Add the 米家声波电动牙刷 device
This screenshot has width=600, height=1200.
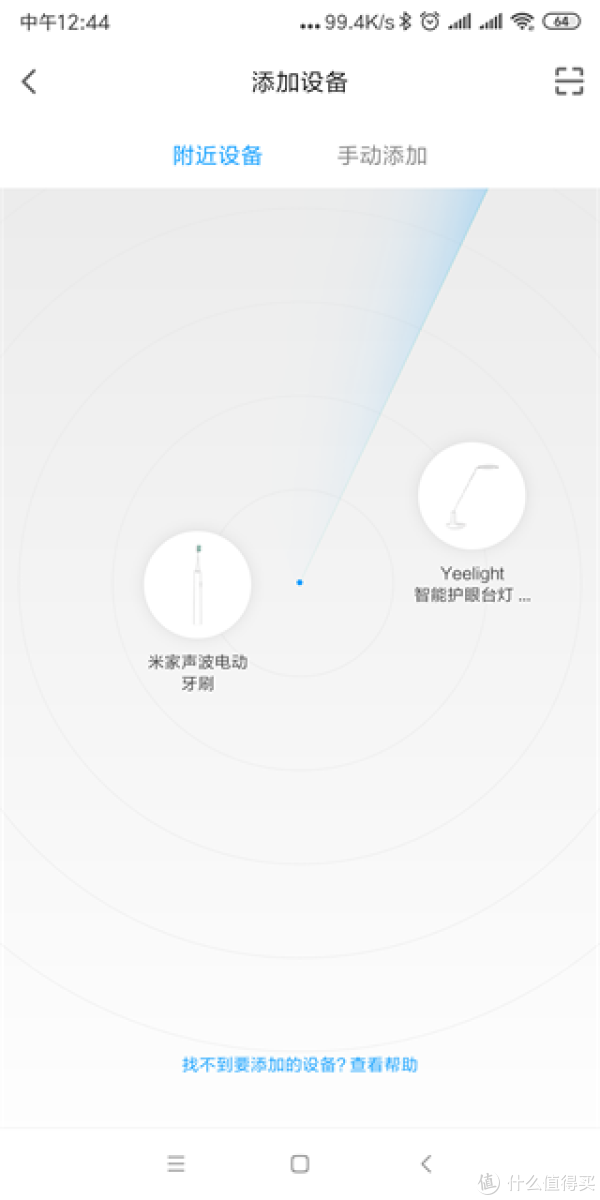click(197, 584)
